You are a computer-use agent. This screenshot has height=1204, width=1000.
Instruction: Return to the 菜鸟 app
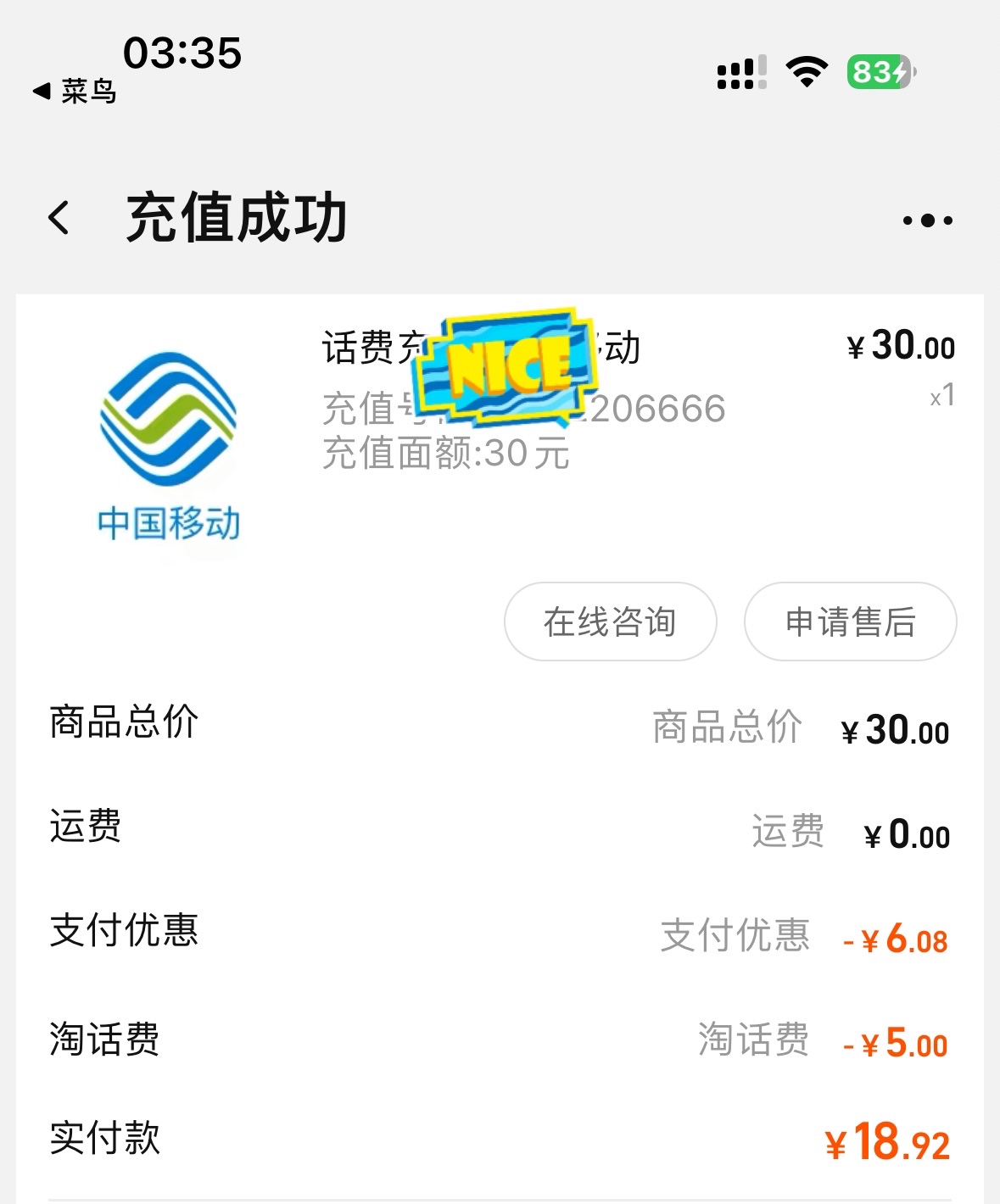[75, 91]
